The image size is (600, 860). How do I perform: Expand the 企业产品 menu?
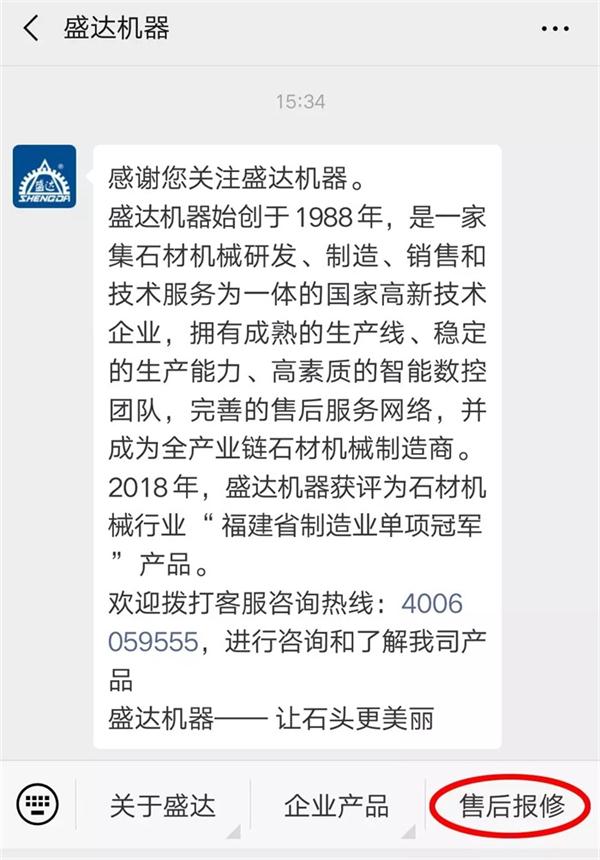point(336,805)
